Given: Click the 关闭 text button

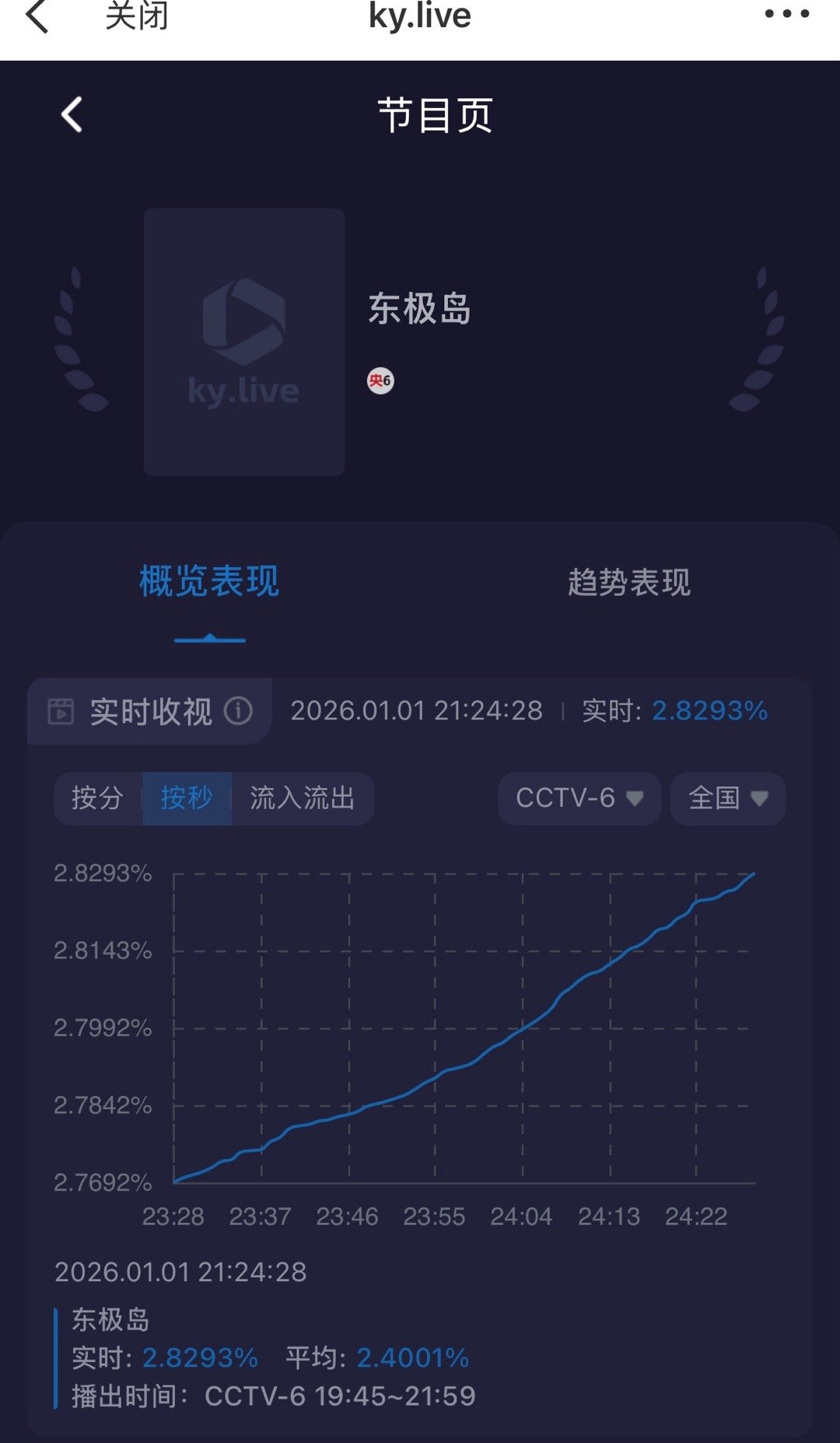Looking at the screenshot, I should coord(138,17).
